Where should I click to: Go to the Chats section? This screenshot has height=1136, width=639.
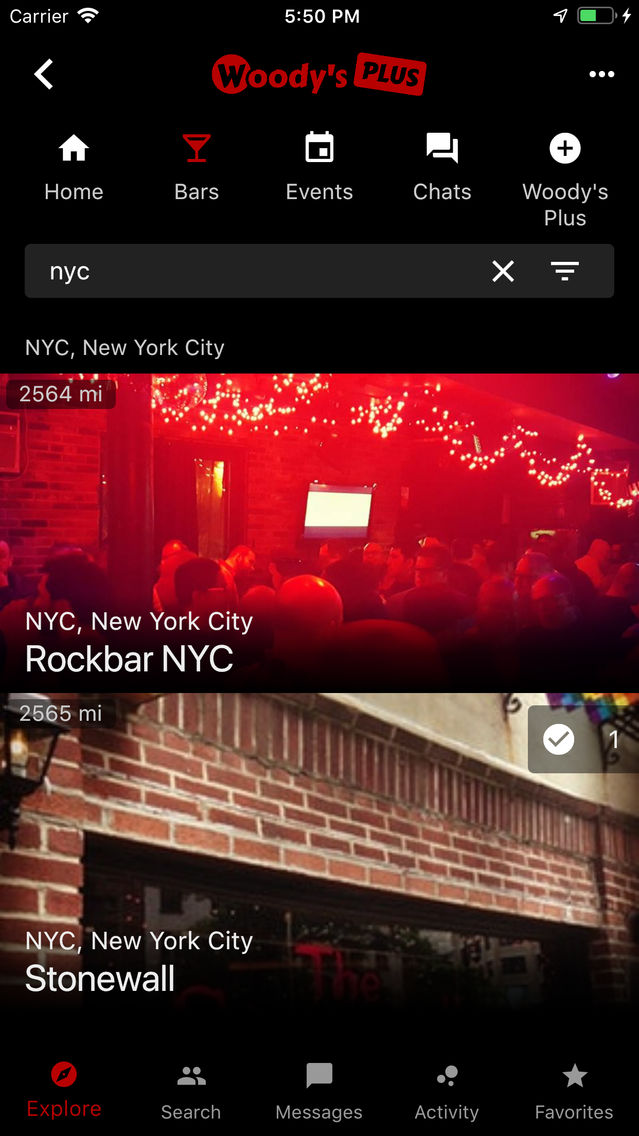pyautogui.click(x=442, y=167)
